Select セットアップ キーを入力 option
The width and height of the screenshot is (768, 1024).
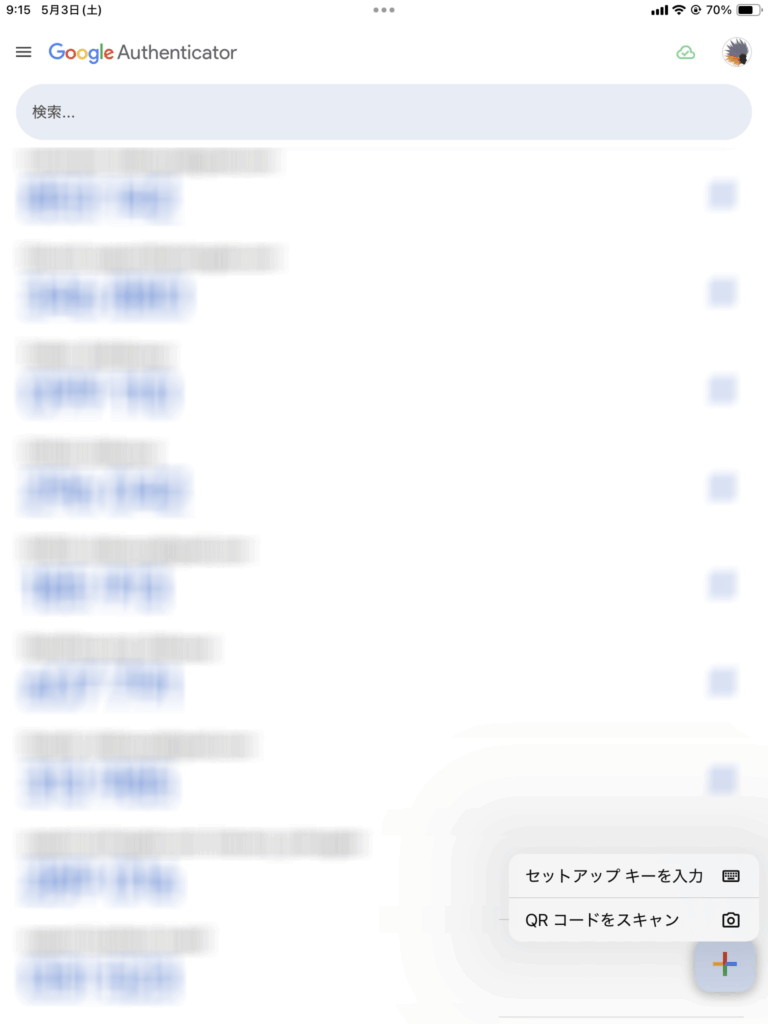click(x=632, y=876)
